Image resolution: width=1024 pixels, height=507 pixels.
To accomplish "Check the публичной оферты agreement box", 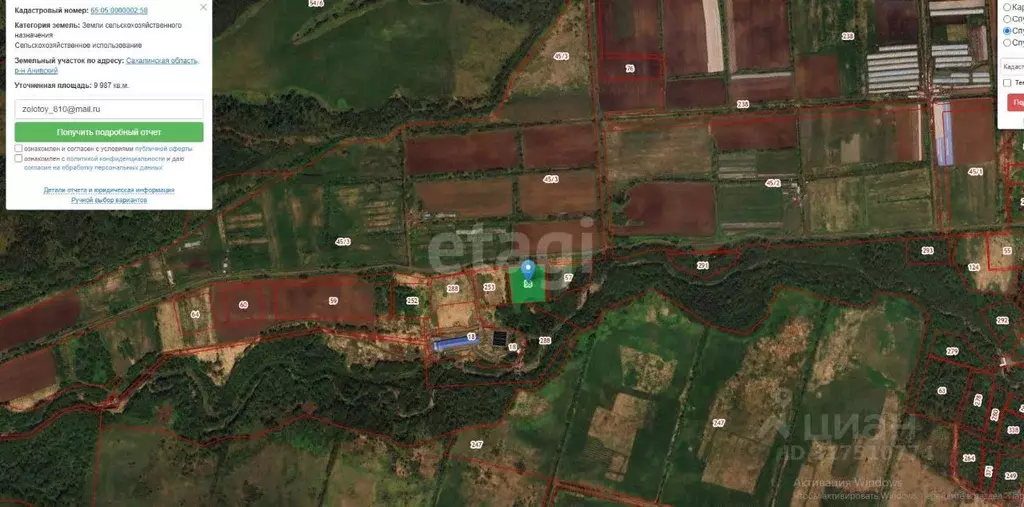I will 19,148.
